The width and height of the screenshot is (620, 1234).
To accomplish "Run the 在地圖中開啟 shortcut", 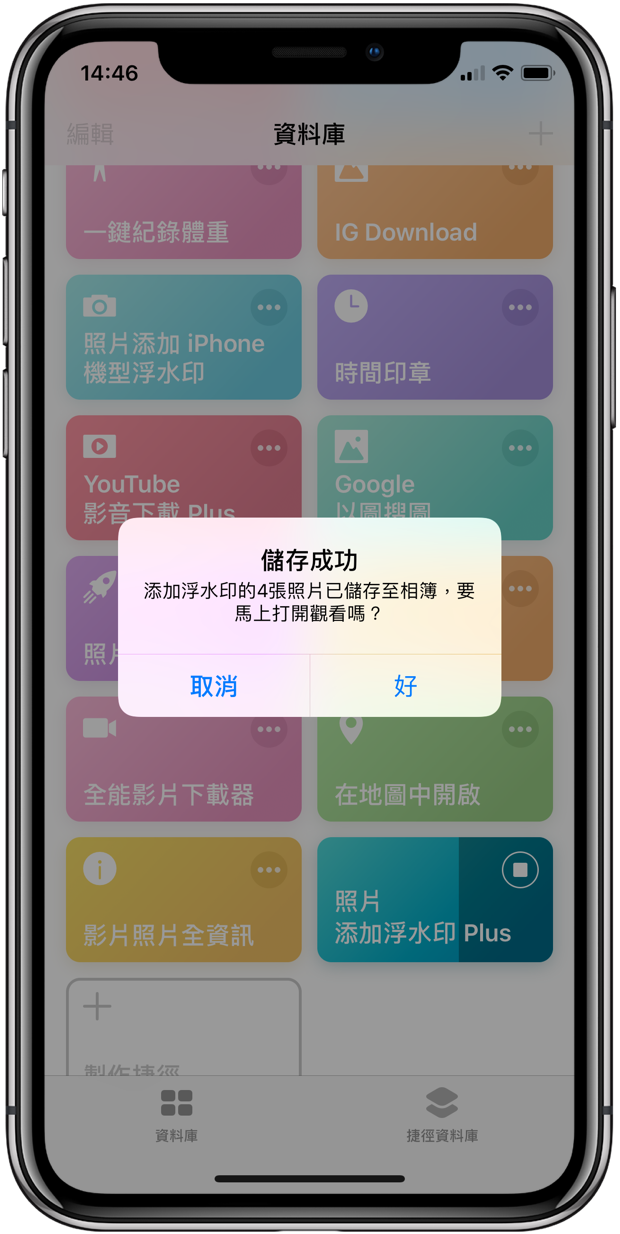I will click(435, 759).
